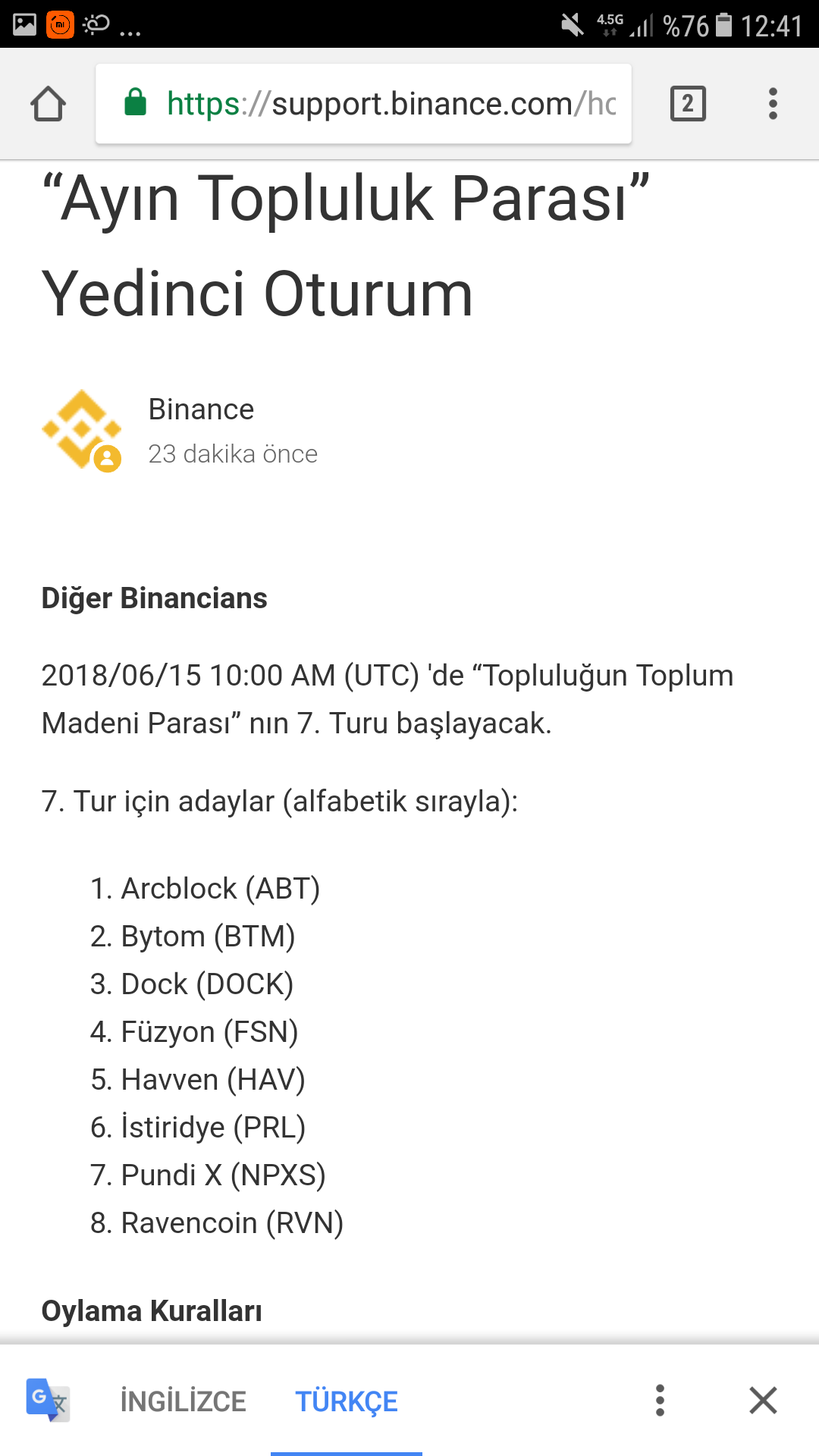Show the page in İngilizce
Image resolution: width=819 pixels, height=1456 pixels.
point(183,1401)
